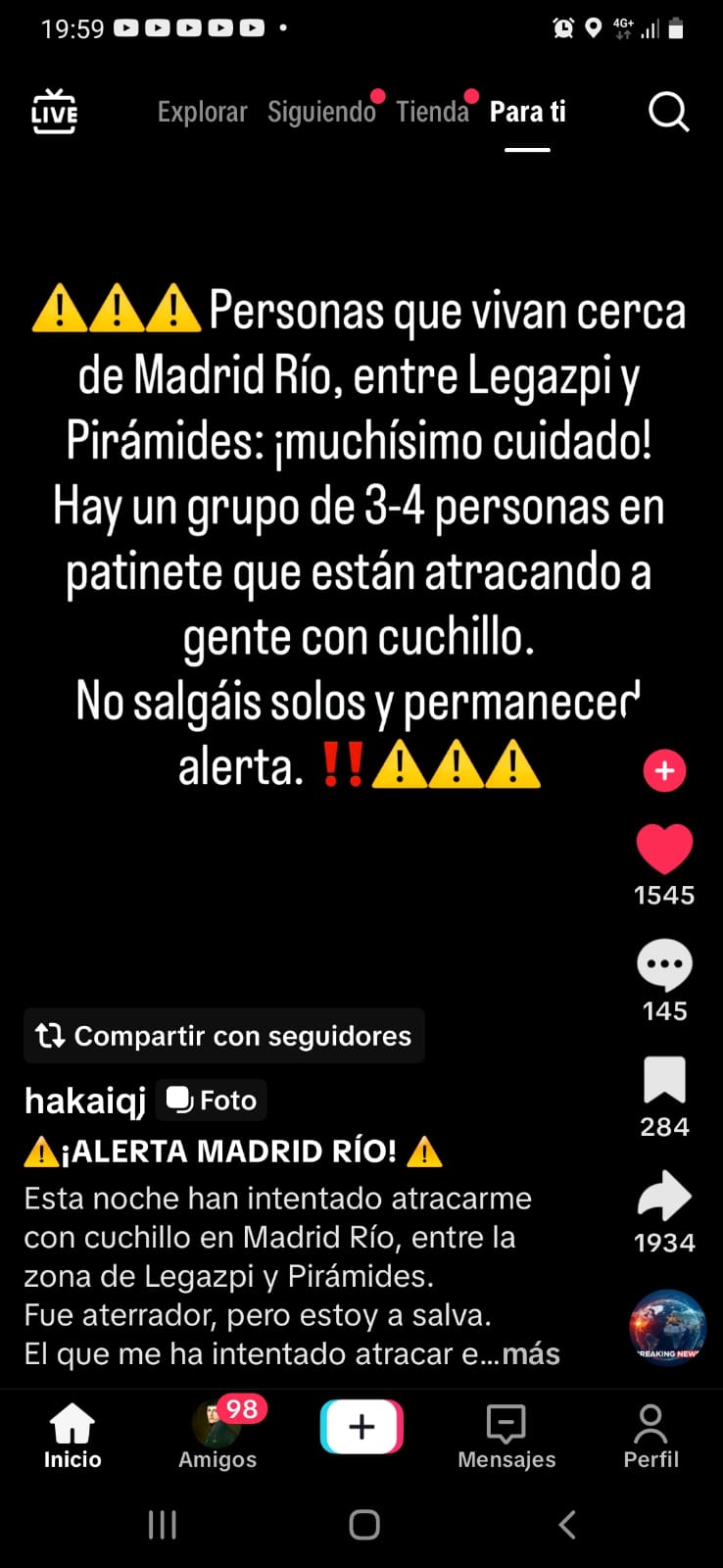
Task: Open the comments bubble
Action: pyautogui.click(x=664, y=965)
